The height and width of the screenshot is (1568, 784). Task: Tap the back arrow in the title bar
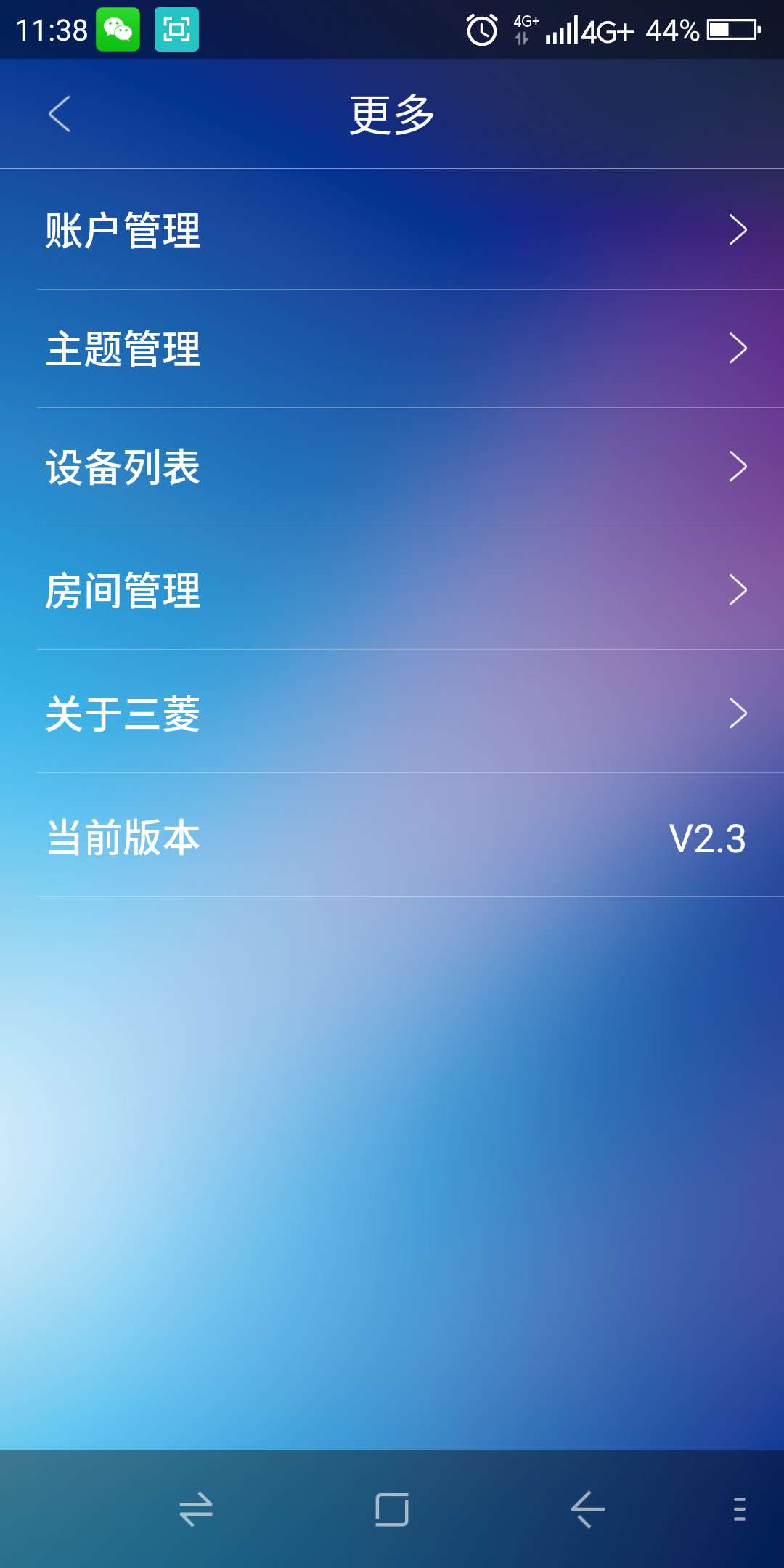pos(58,113)
